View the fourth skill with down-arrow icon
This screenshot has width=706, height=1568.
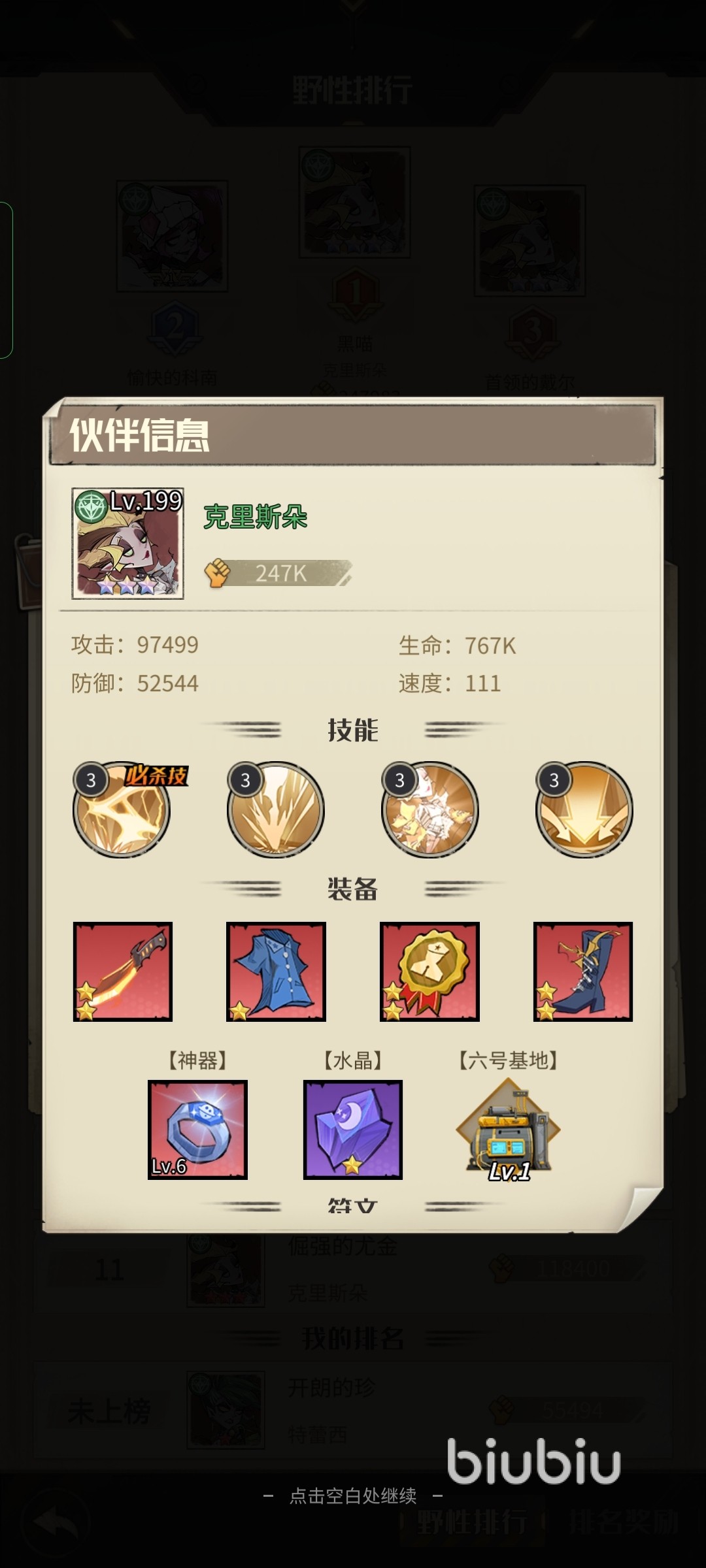pos(584,810)
